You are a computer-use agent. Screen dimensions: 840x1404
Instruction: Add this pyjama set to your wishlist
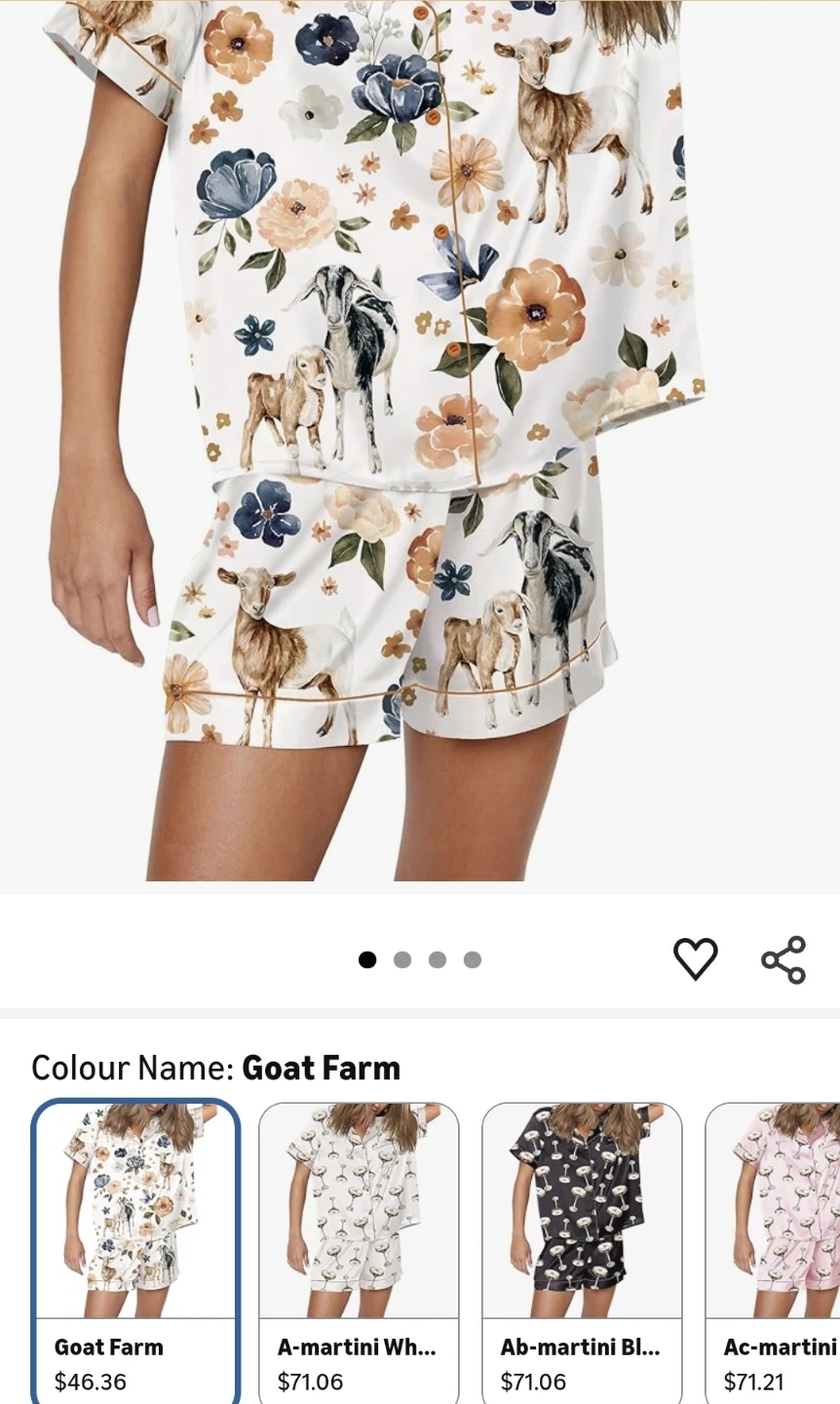tap(696, 959)
